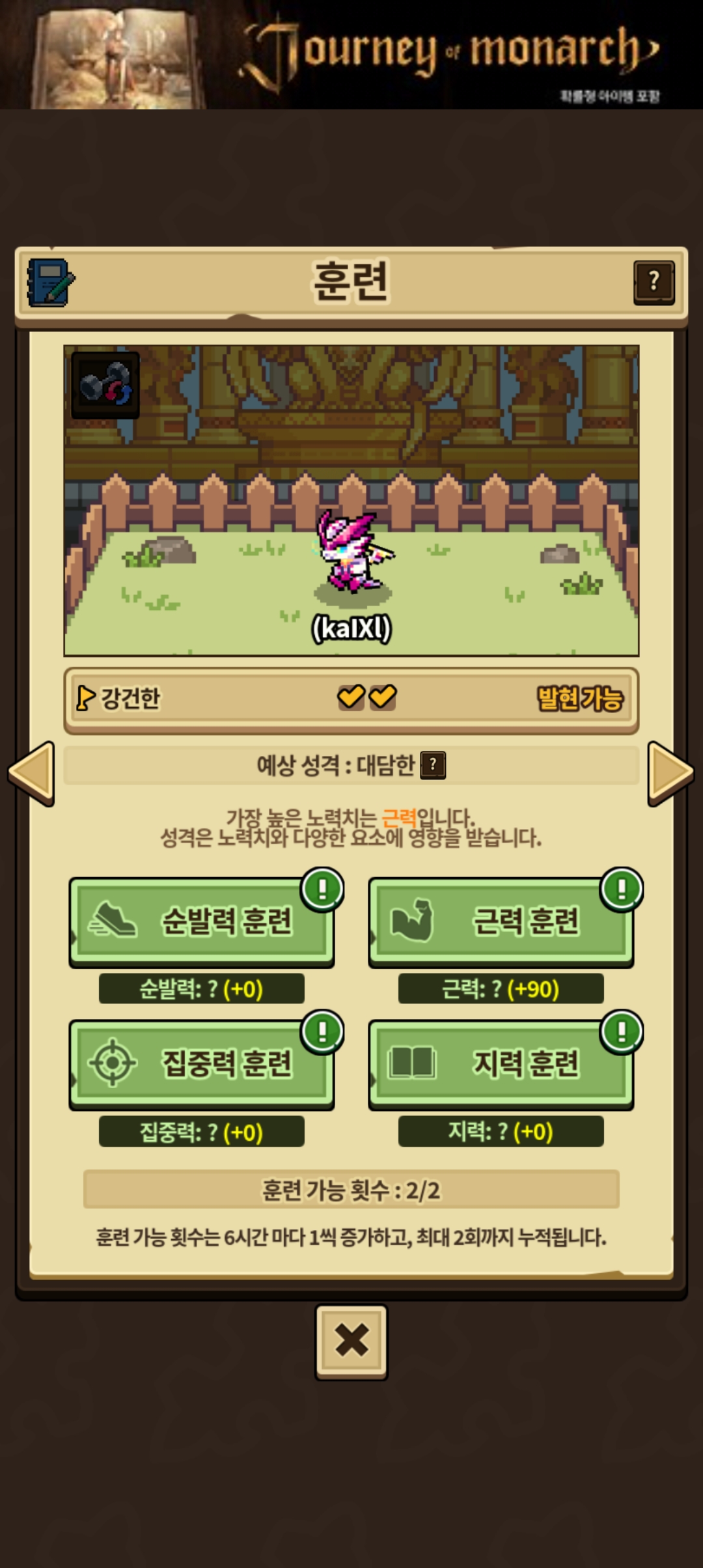Close the training window with the X
This screenshot has height=1568, width=703.
[x=351, y=1341]
